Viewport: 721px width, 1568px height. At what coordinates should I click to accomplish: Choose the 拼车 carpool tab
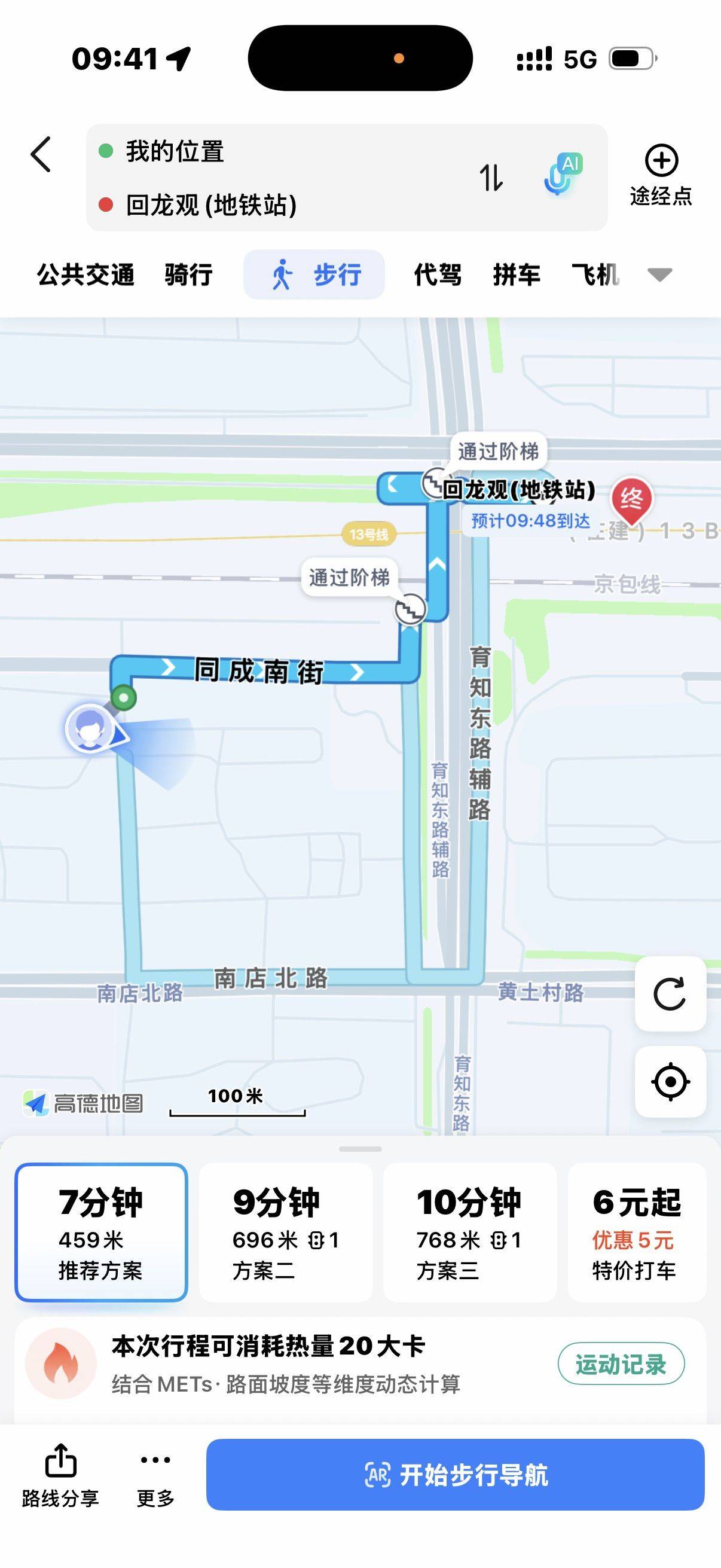(x=517, y=274)
